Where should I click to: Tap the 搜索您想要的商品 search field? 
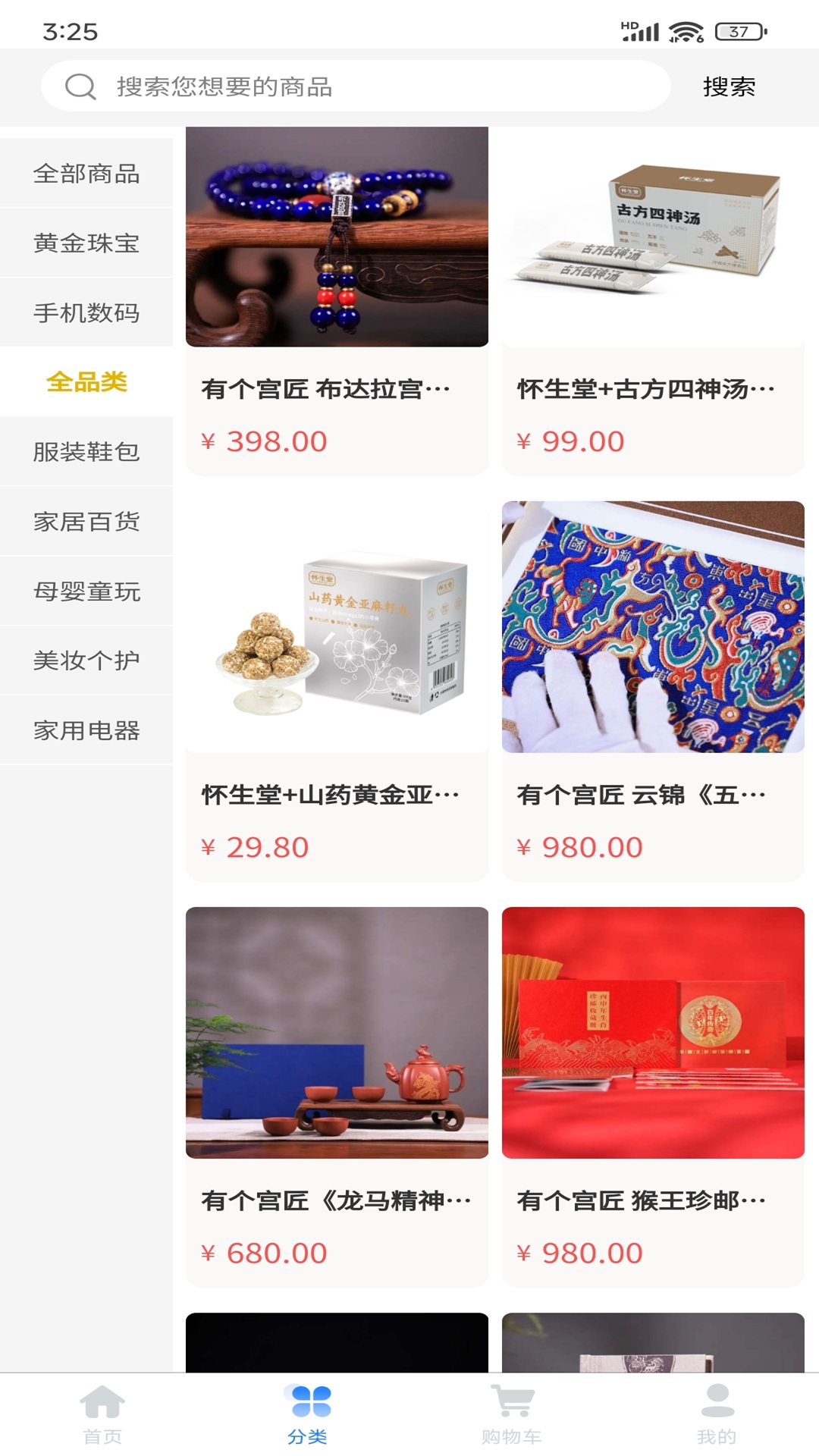point(356,86)
